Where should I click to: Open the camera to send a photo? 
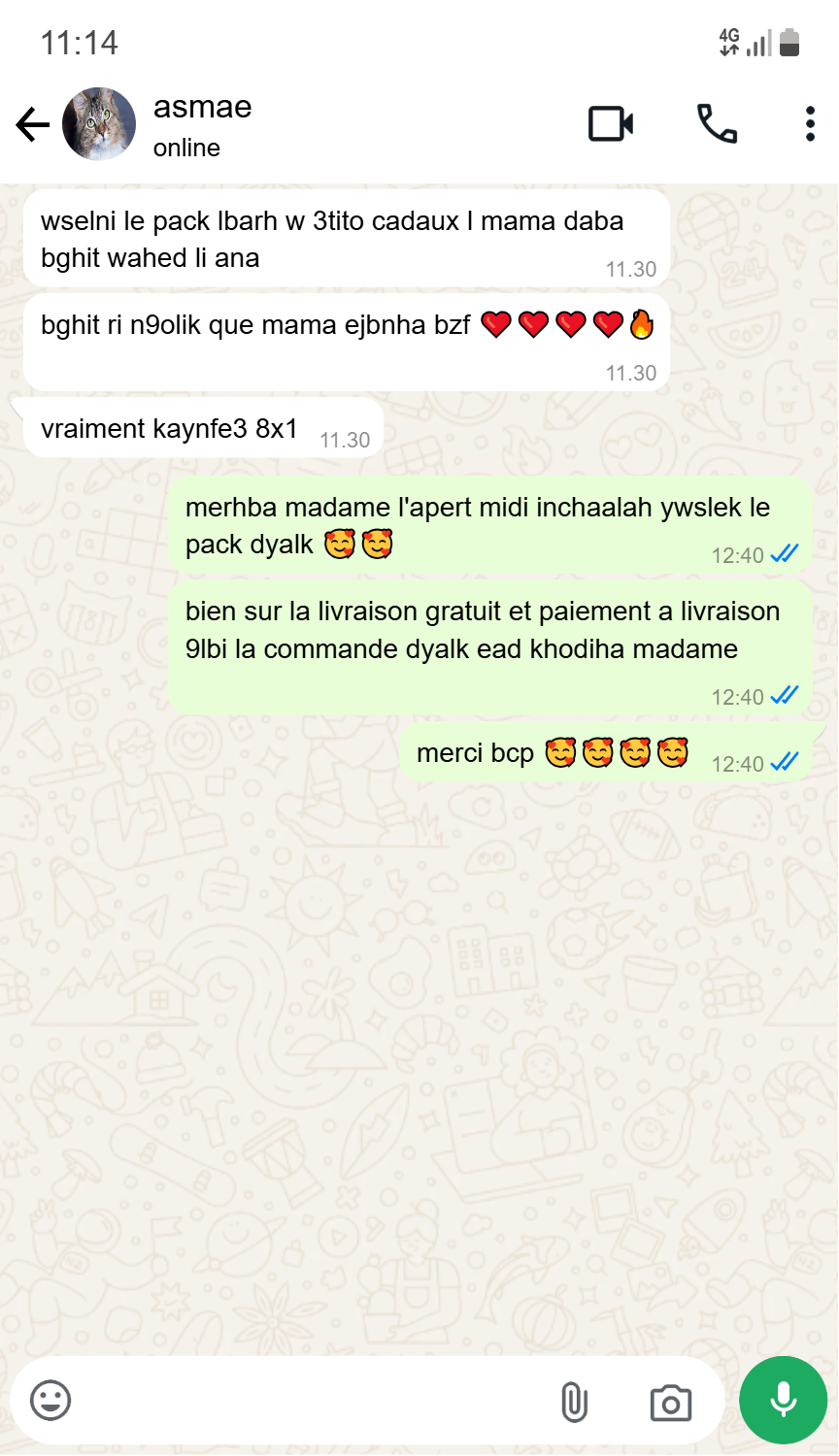click(670, 1403)
